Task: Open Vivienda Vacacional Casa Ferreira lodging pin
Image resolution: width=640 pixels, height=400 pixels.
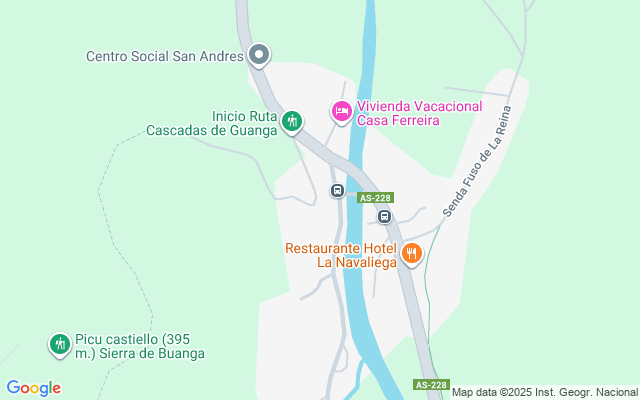Action: [x=341, y=112]
